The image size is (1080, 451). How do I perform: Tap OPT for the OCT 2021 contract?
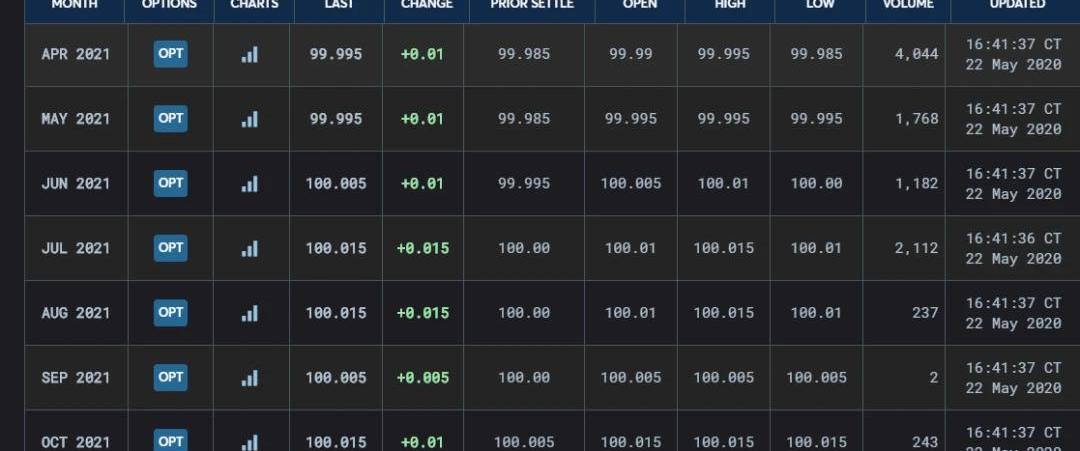coord(170,441)
